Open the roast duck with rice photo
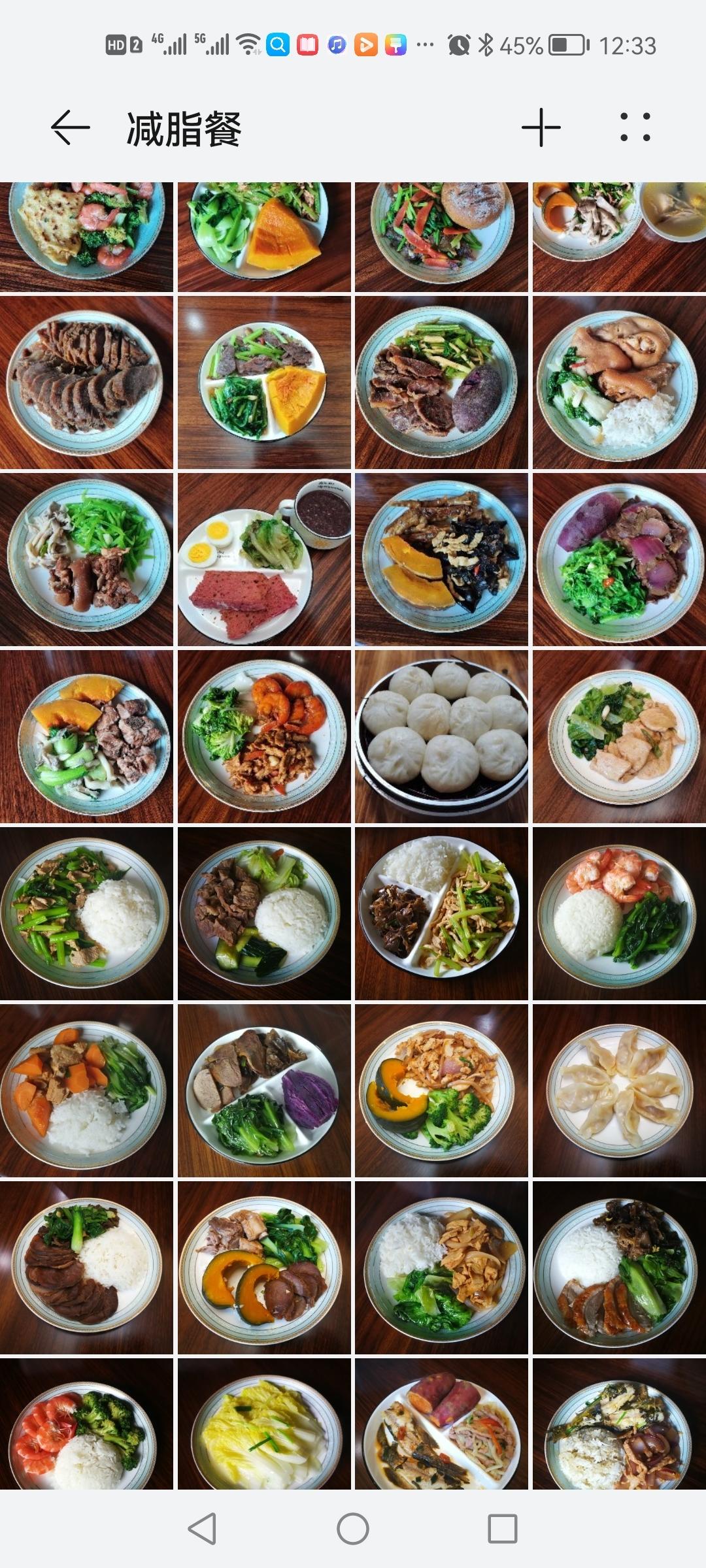This screenshot has width=706, height=1568. (619, 1267)
